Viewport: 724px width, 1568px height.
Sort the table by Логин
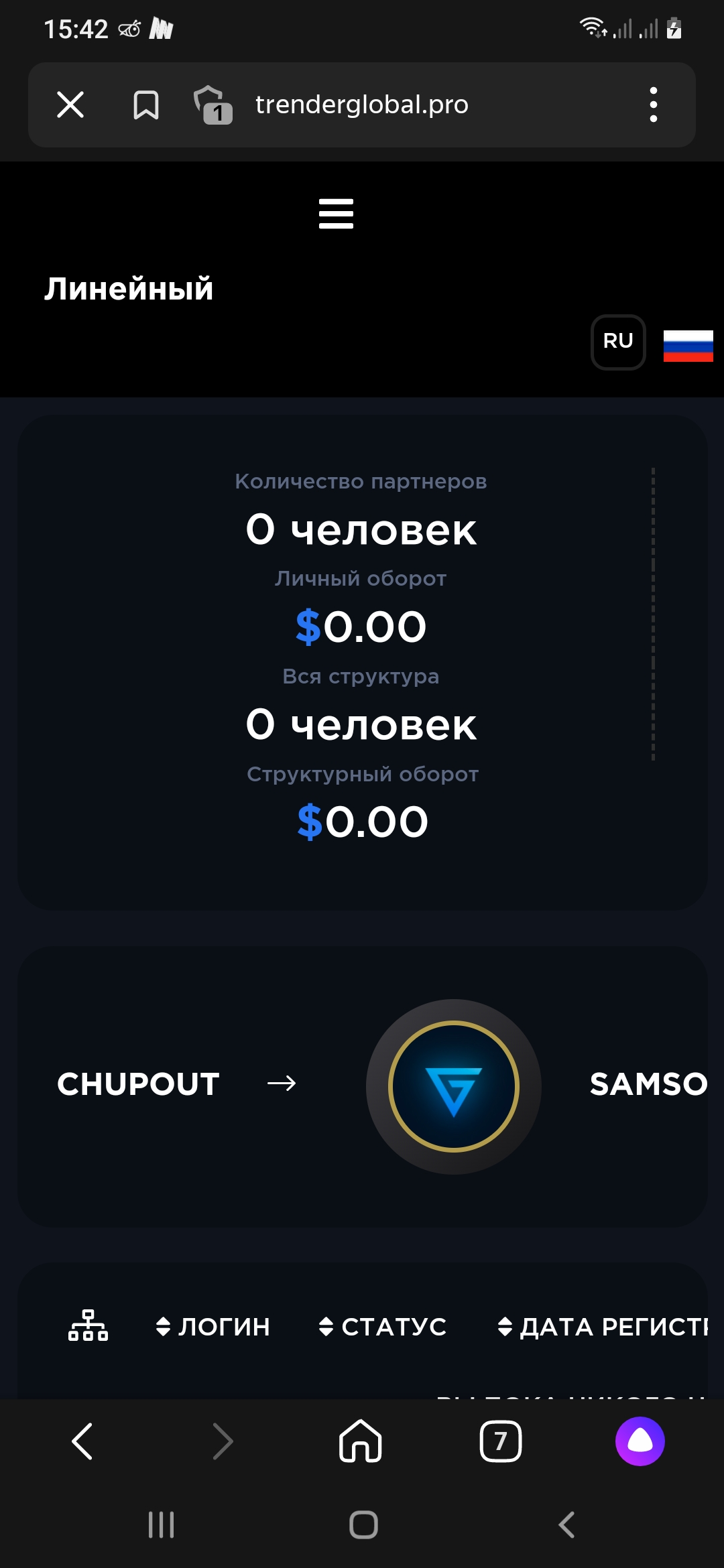click(x=213, y=1326)
